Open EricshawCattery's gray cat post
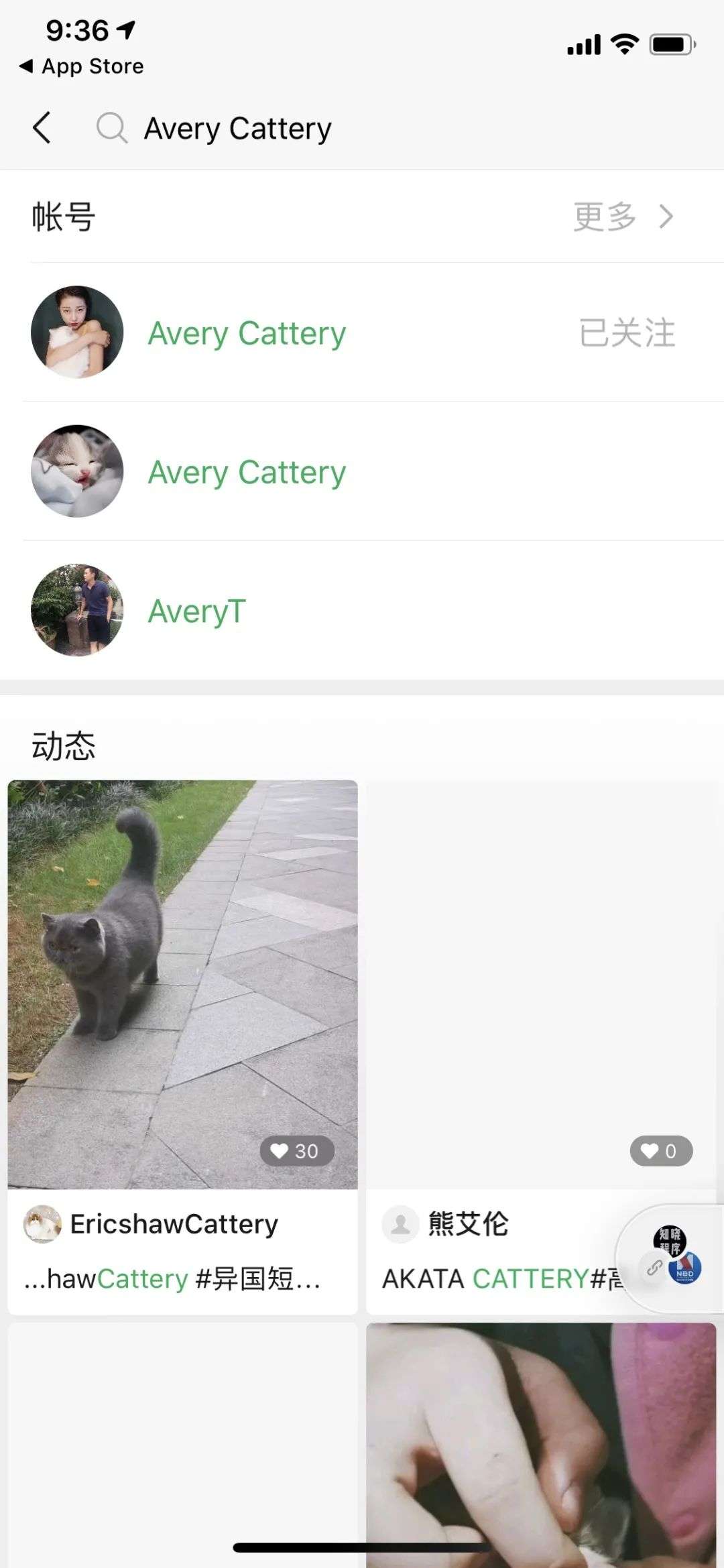 point(182,984)
